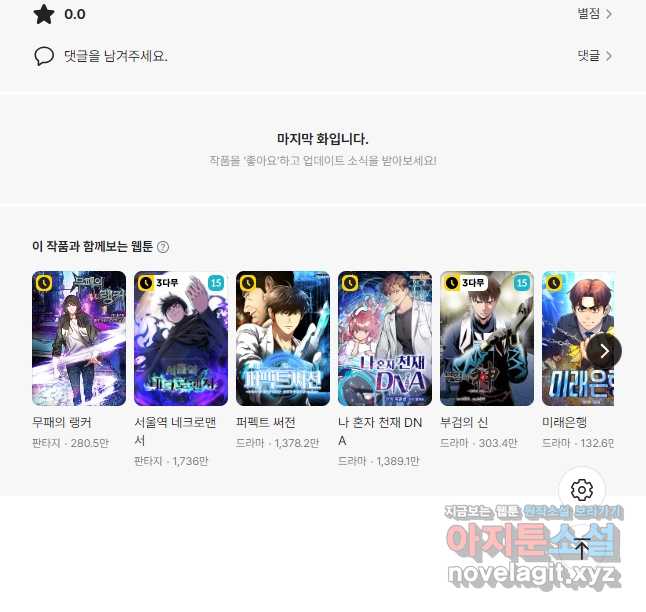The height and width of the screenshot is (612, 646).
Task: Open webtoon 무패의 랭커
Action: point(79,338)
